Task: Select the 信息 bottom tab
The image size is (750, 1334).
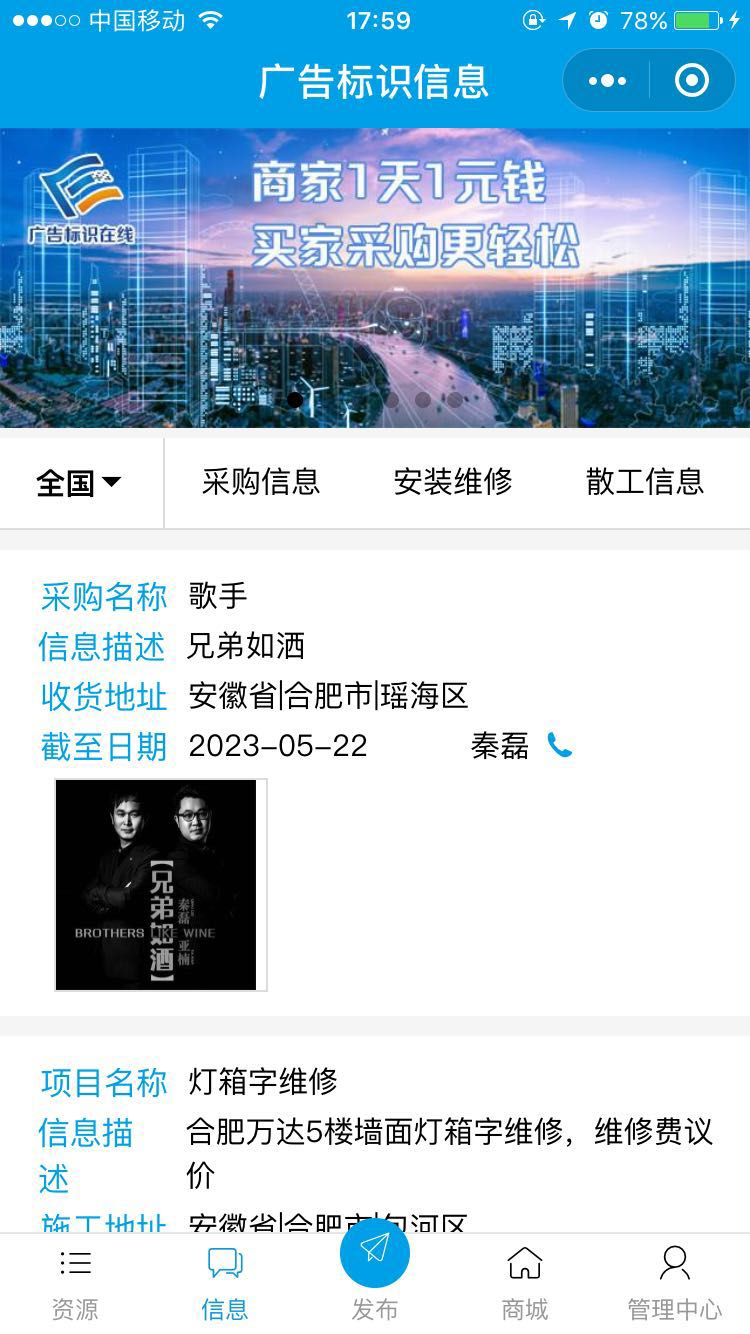Action: tap(225, 1283)
